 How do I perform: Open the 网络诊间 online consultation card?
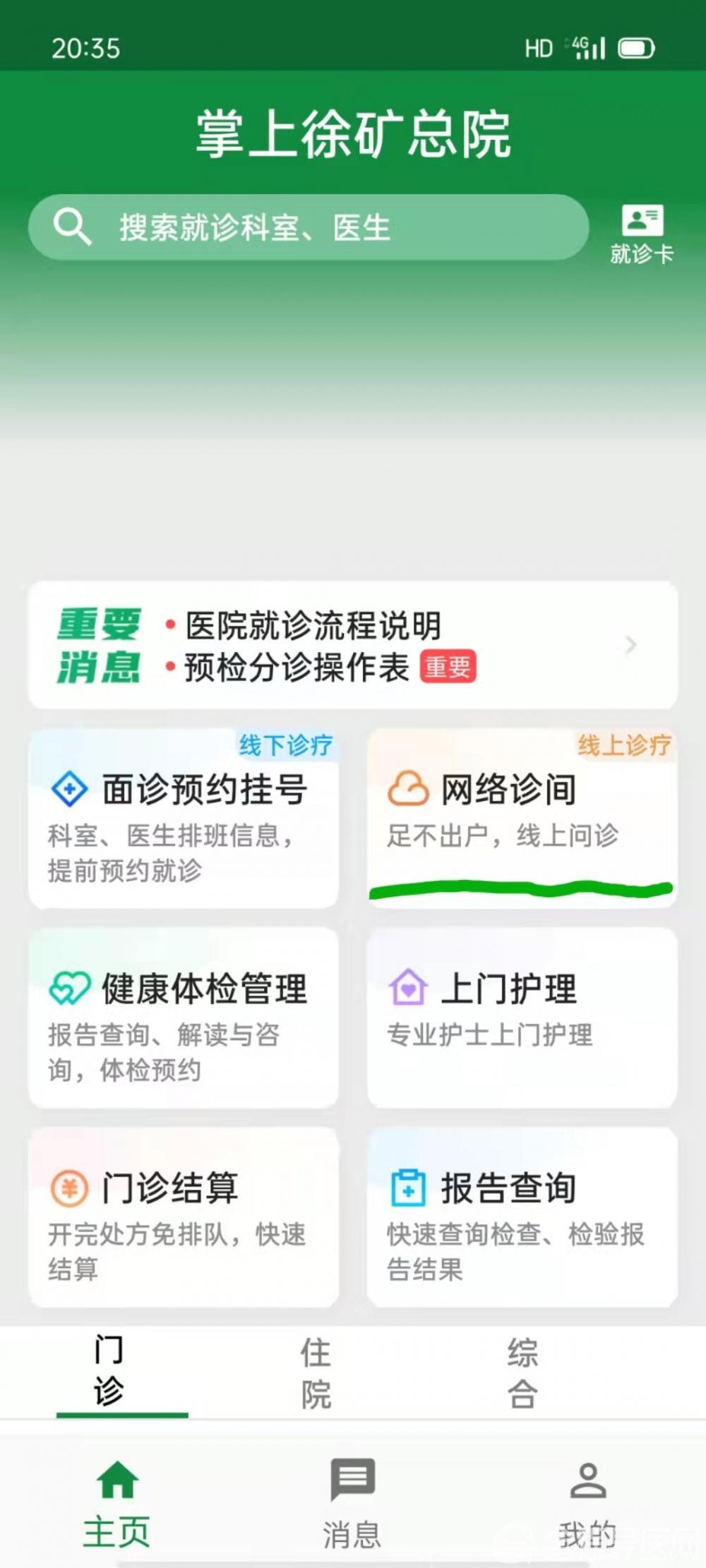point(522,819)
